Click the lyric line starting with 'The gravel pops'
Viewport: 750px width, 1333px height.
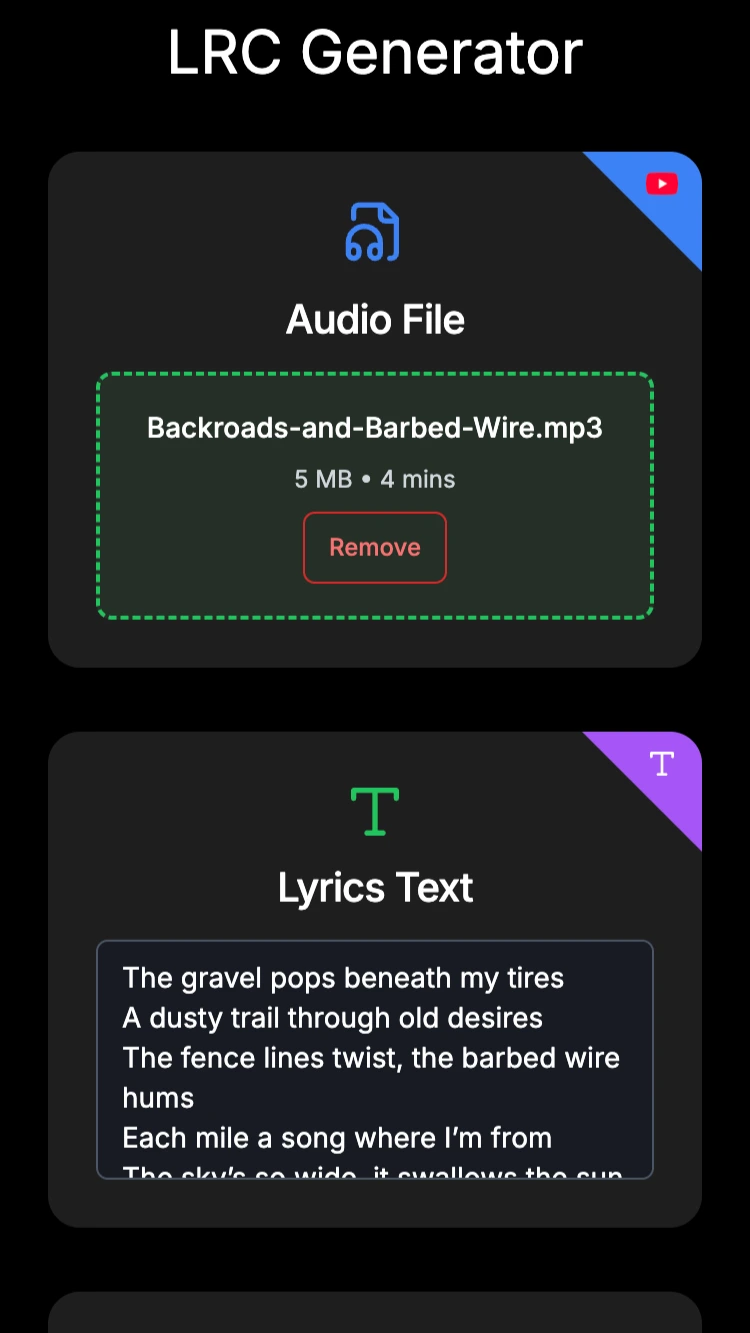click(342, 978)
